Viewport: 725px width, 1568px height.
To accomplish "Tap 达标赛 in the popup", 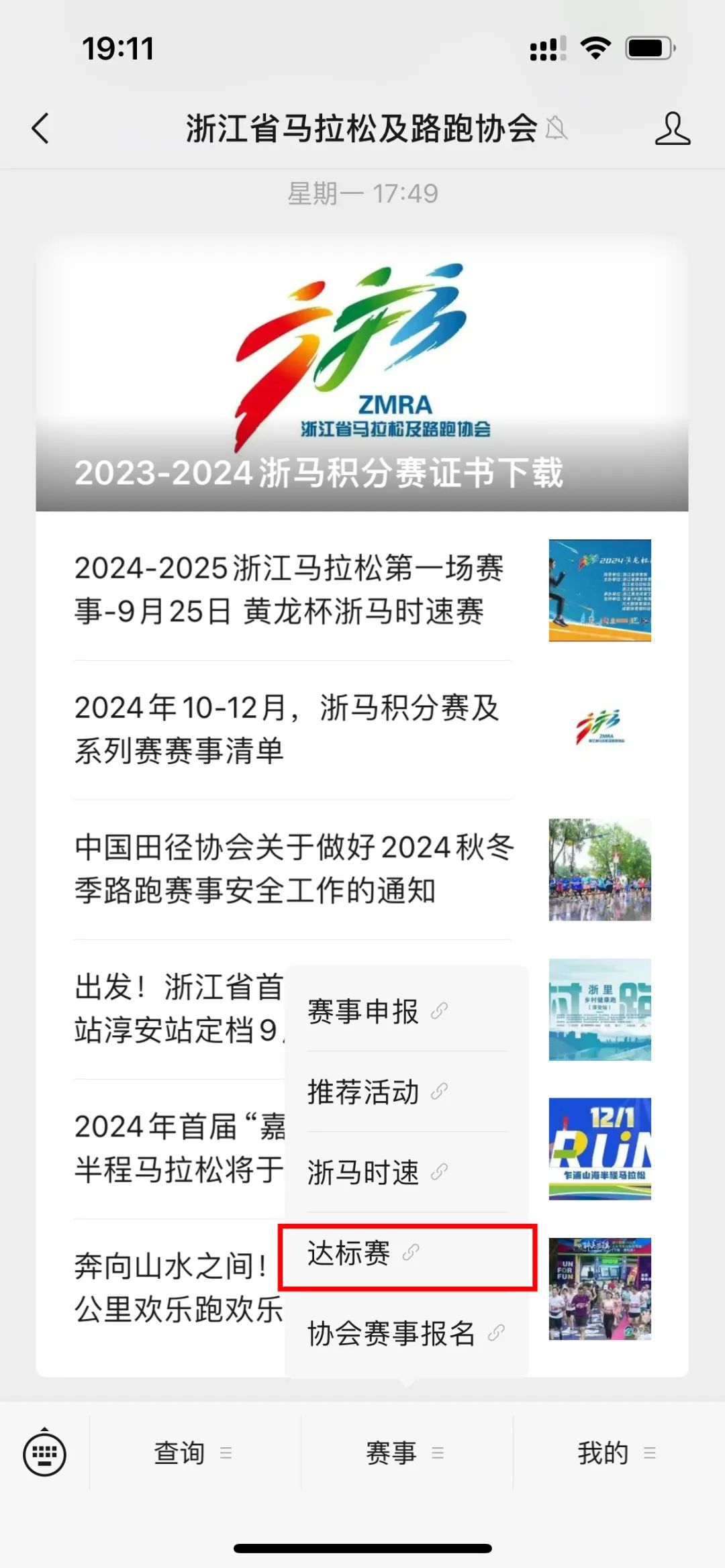I will click(x=407, y=1253).
